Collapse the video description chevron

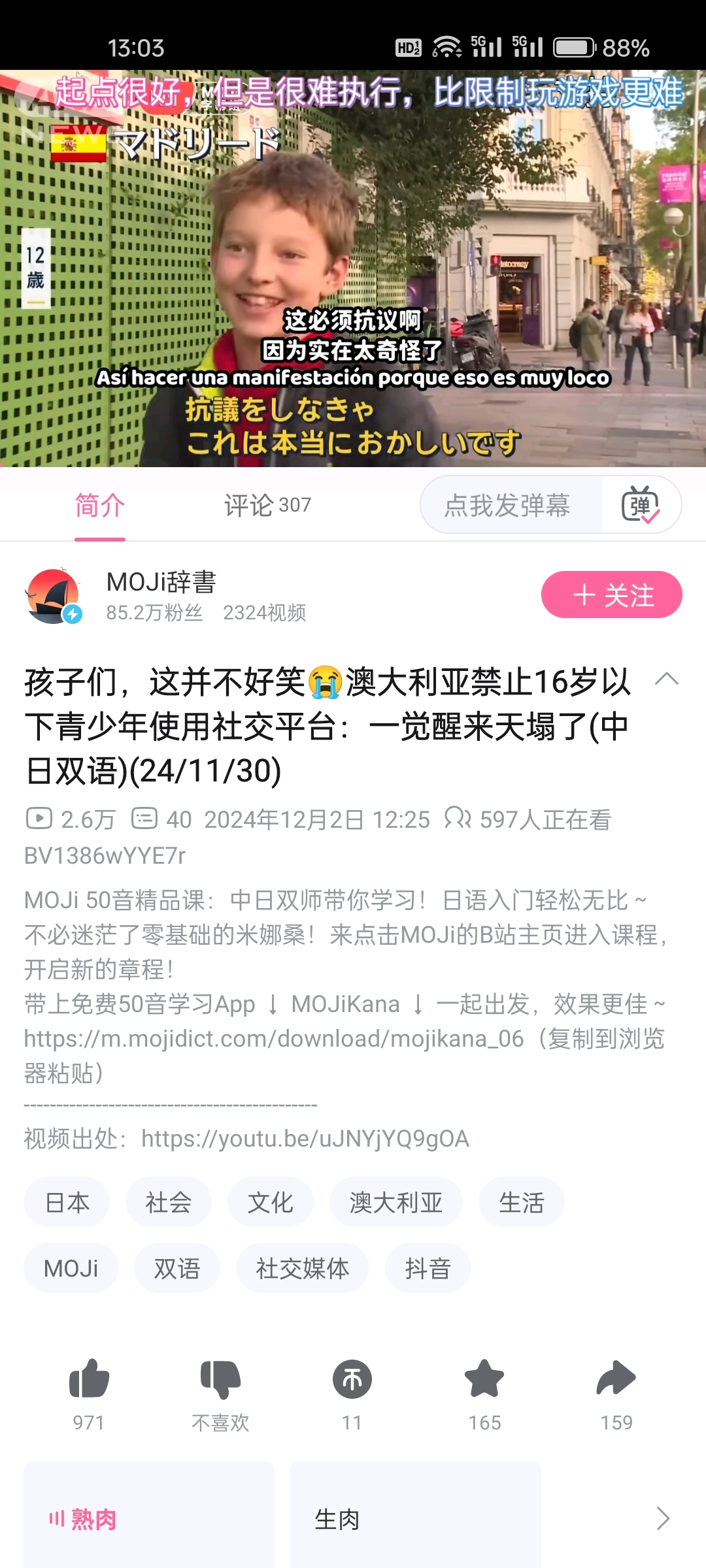pos(666,679)
